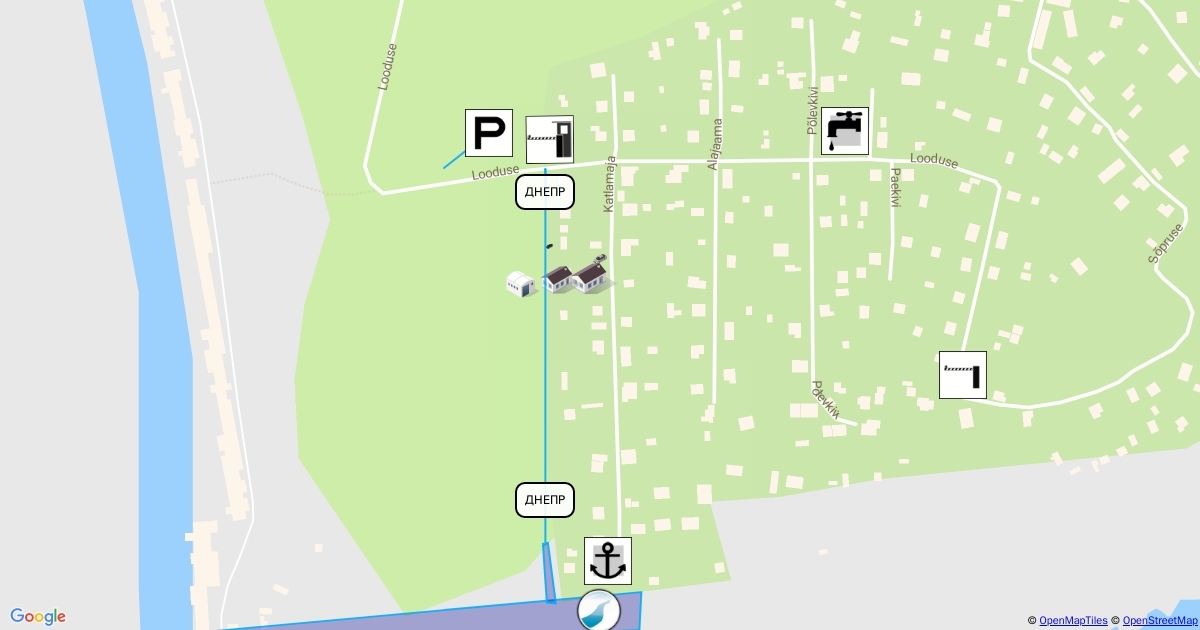The height and width of the screenshot is (630, 1200).
Task: Tap the parking P marker
Action: pos(489,133)
